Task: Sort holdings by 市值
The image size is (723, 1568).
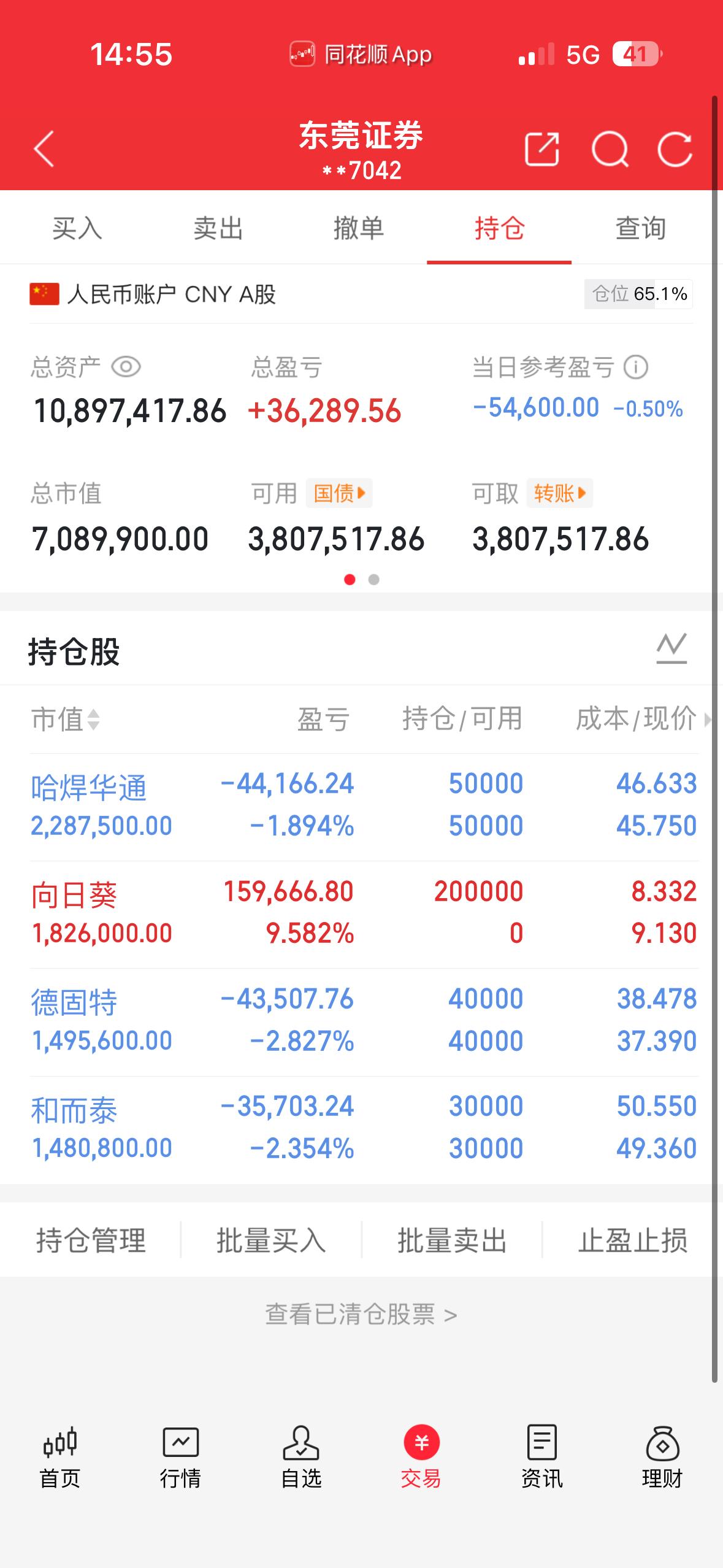Action: click(66, 719)
